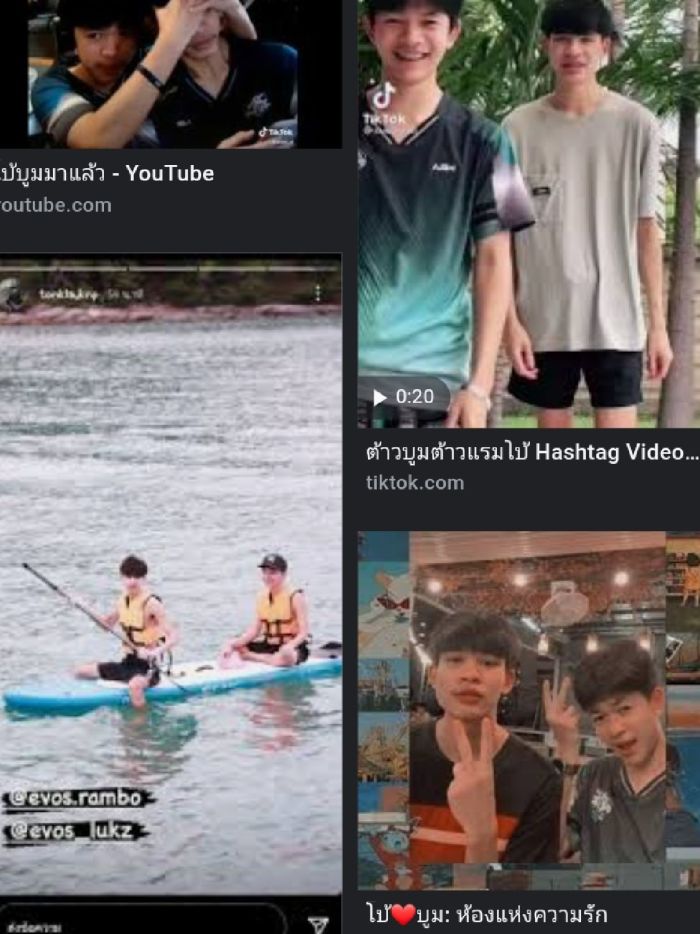
Task: Open the youtube.com source link
Action: coord(56,205)
